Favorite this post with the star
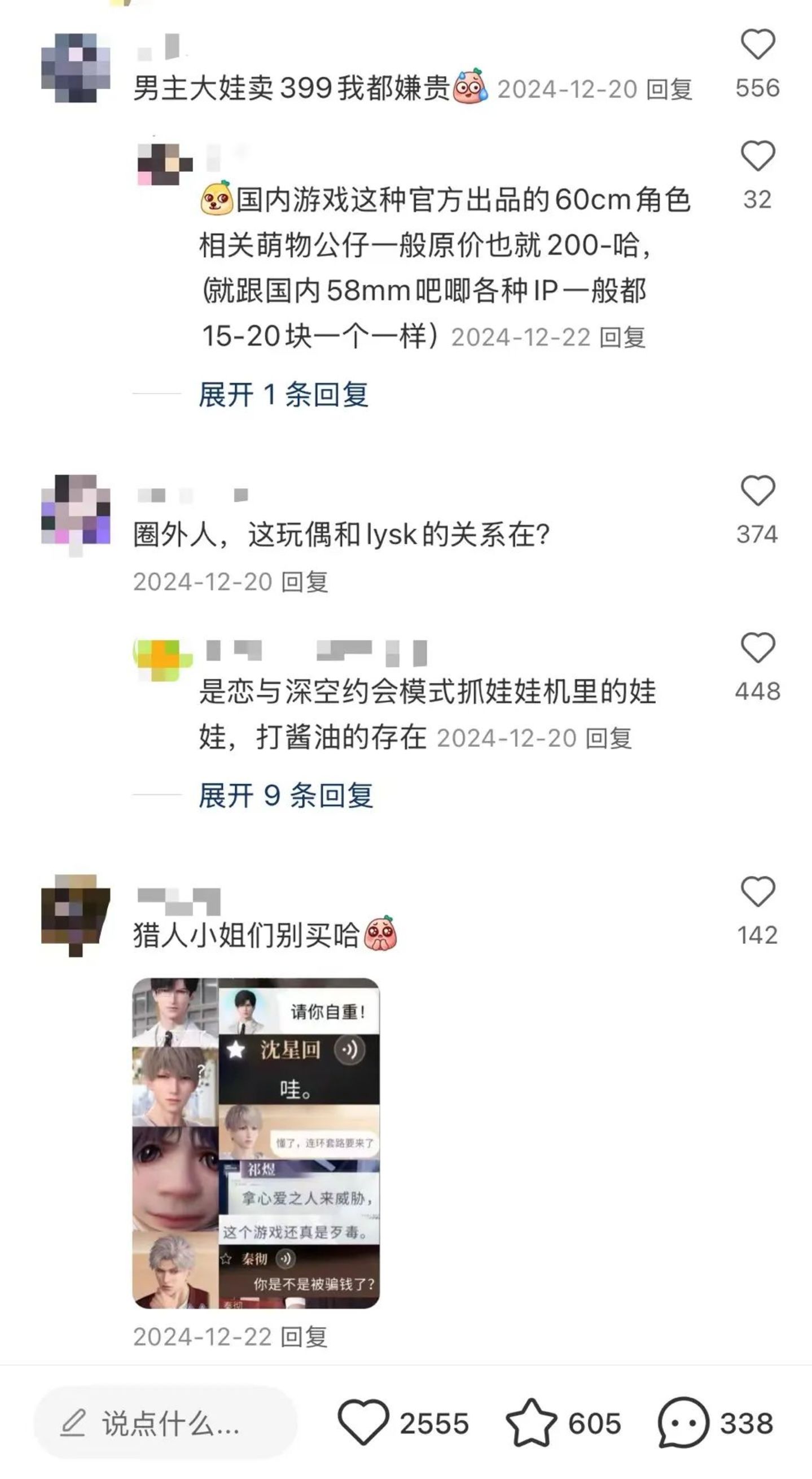 pyautogui.click(x=530, y=1423)
